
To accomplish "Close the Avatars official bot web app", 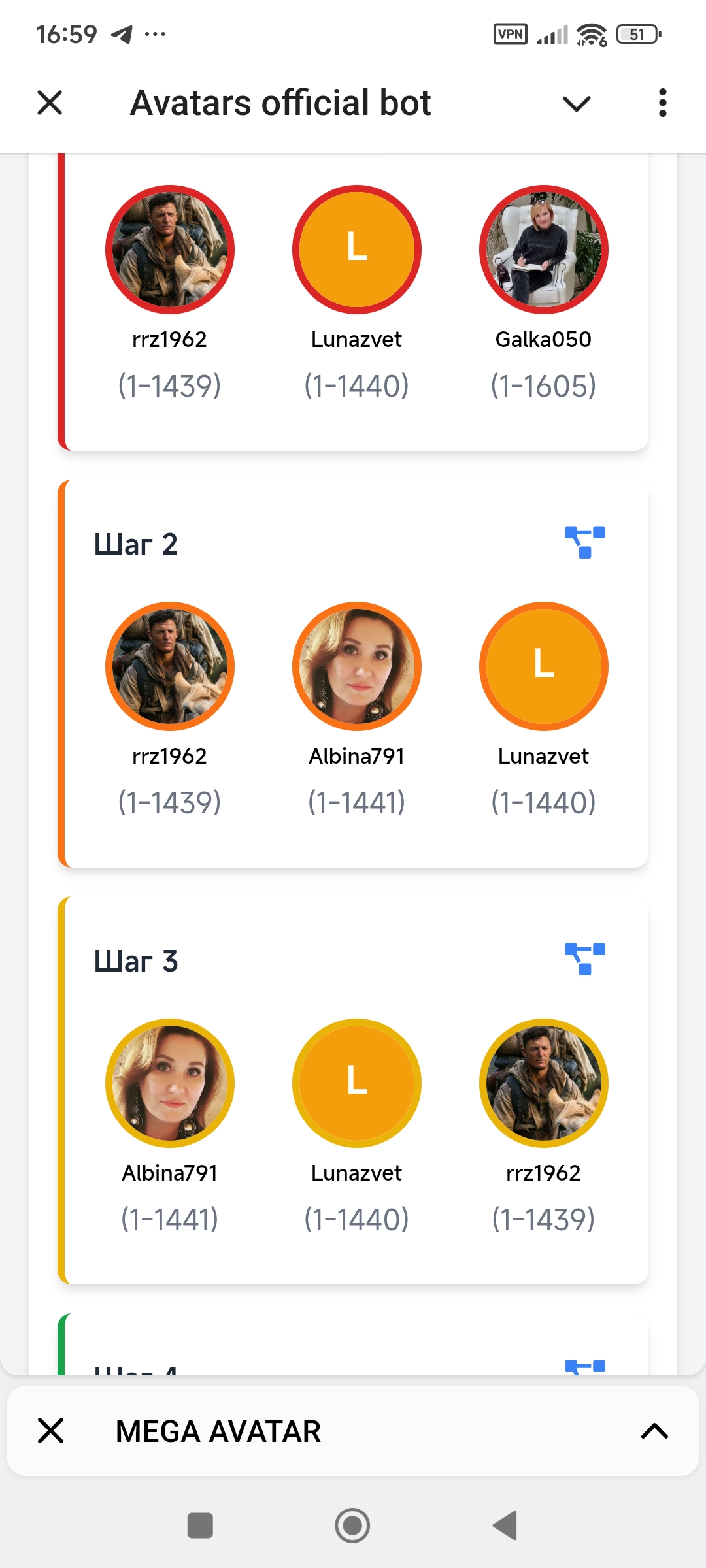I will pos(50,103).
